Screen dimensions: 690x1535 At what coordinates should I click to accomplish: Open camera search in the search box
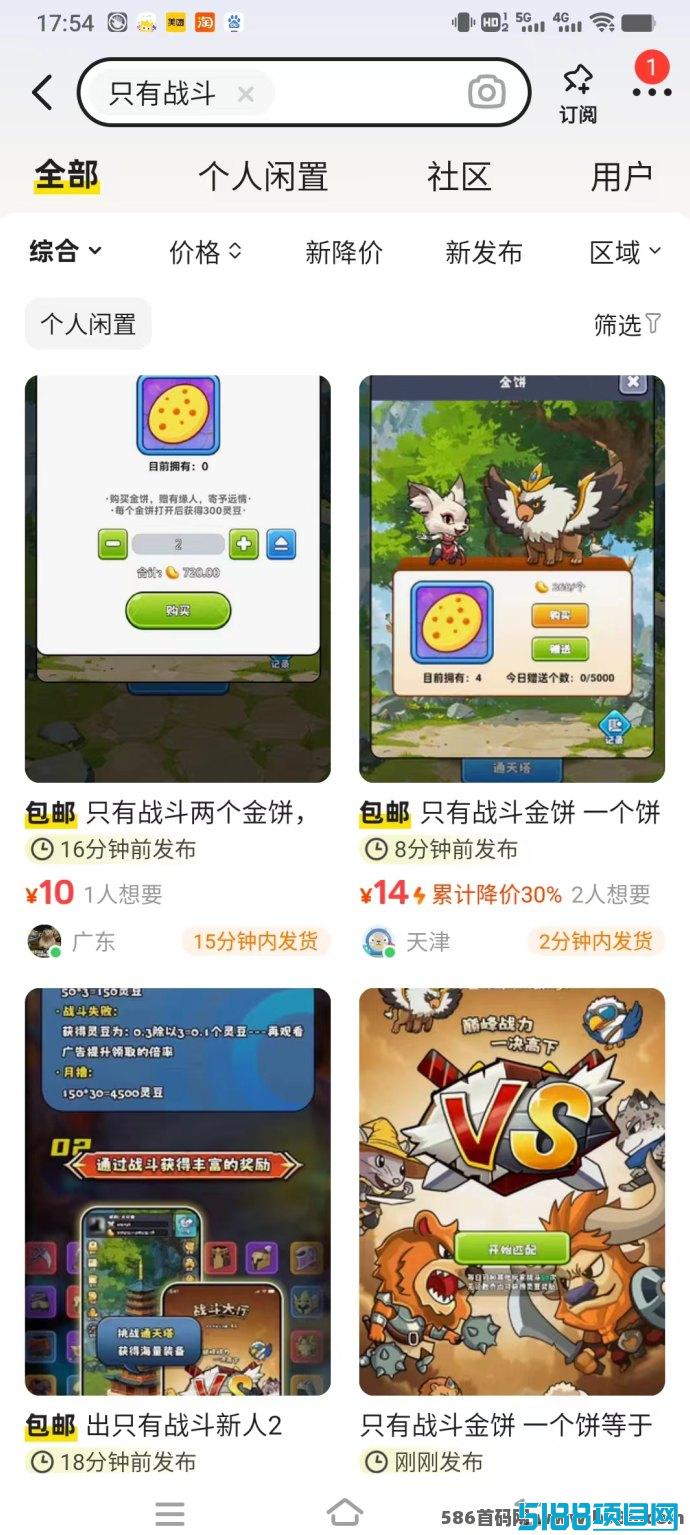[486, 93]
